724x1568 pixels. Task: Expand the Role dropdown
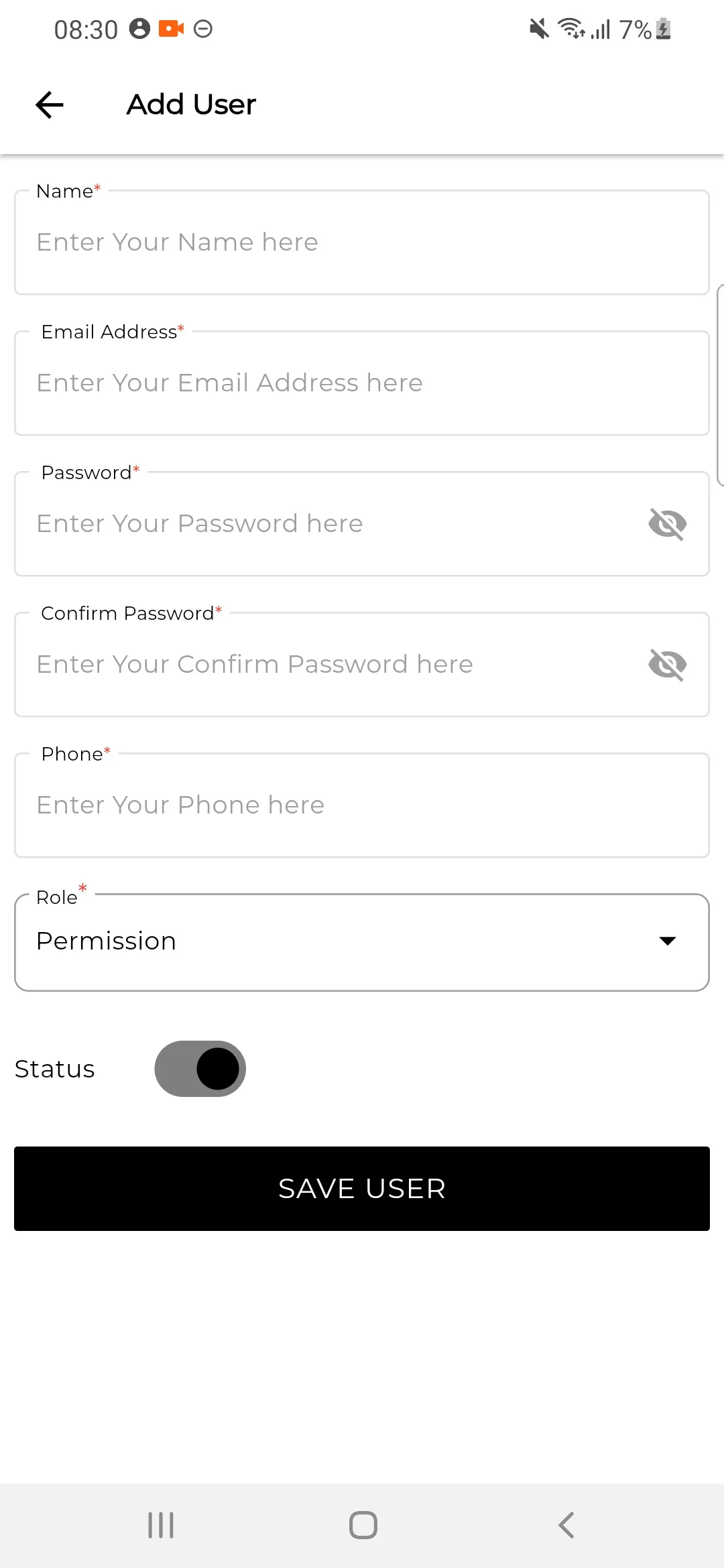[362, 941]
